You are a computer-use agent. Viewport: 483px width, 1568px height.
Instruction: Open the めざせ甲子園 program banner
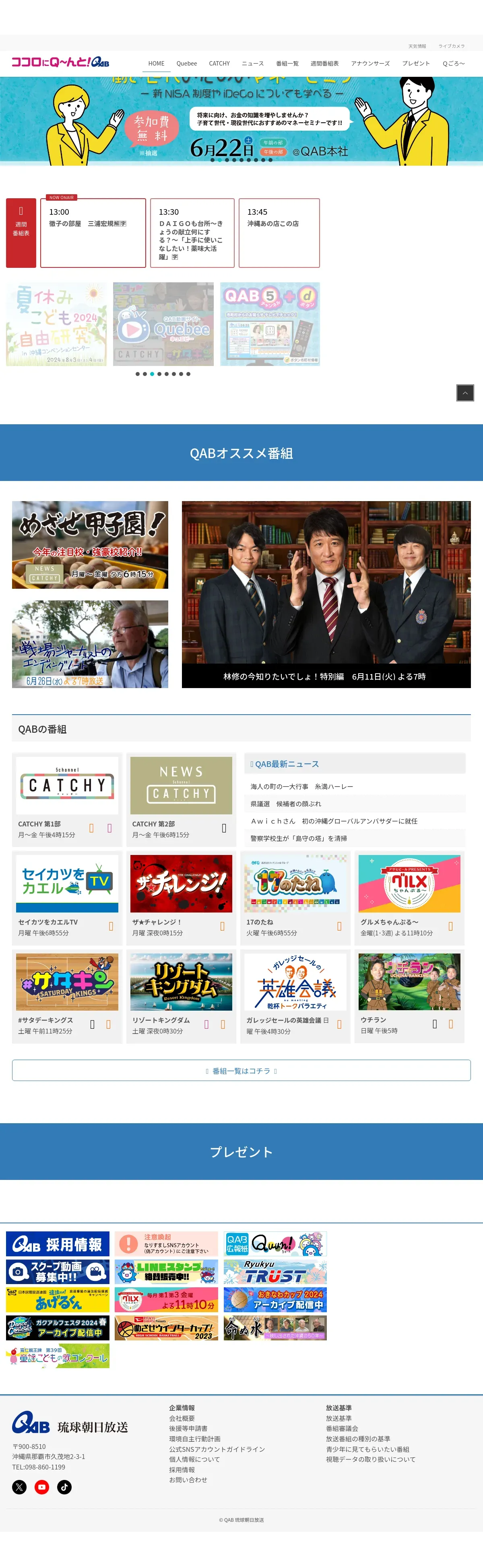tap(90, 544)
